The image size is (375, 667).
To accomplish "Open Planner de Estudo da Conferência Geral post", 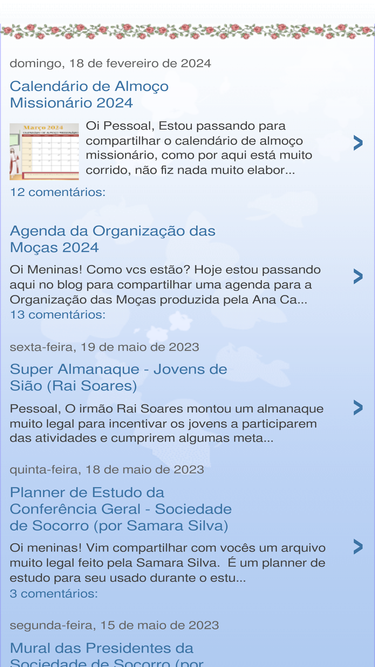I will pyautogui.click(x=121, y=509).
